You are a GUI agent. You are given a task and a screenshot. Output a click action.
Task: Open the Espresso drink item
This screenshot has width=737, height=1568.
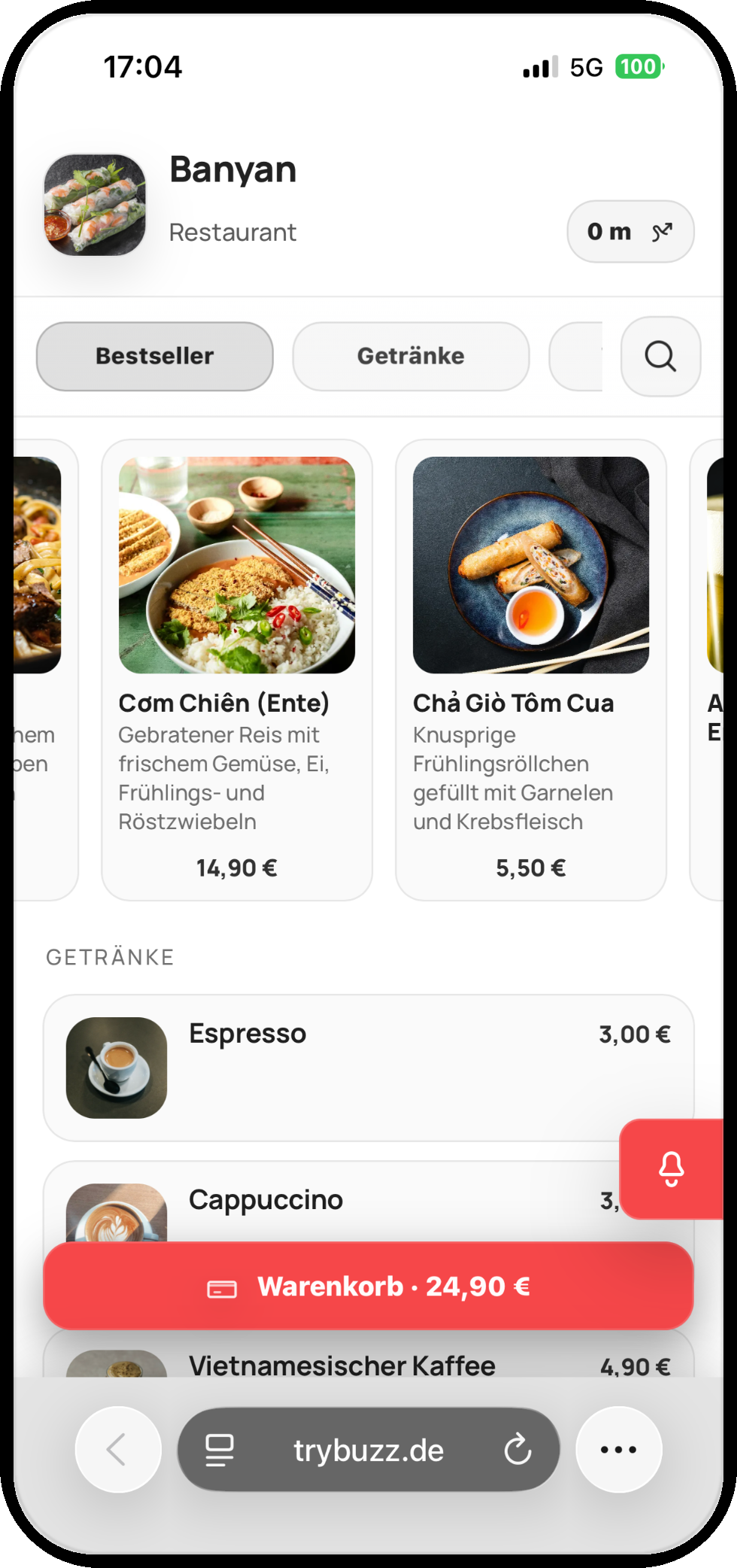pos(368,1067)
